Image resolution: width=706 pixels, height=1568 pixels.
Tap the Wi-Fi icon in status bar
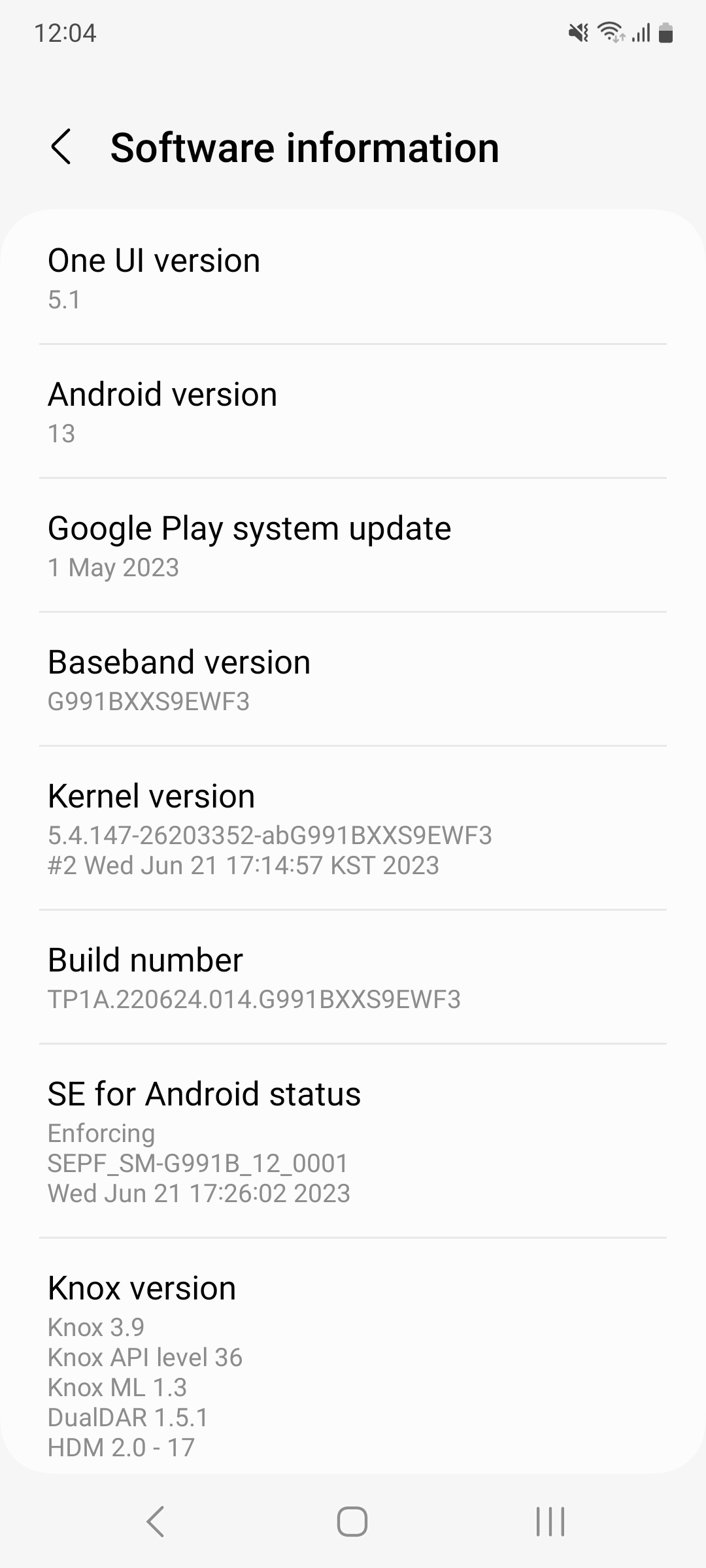(x=611, y=34)
